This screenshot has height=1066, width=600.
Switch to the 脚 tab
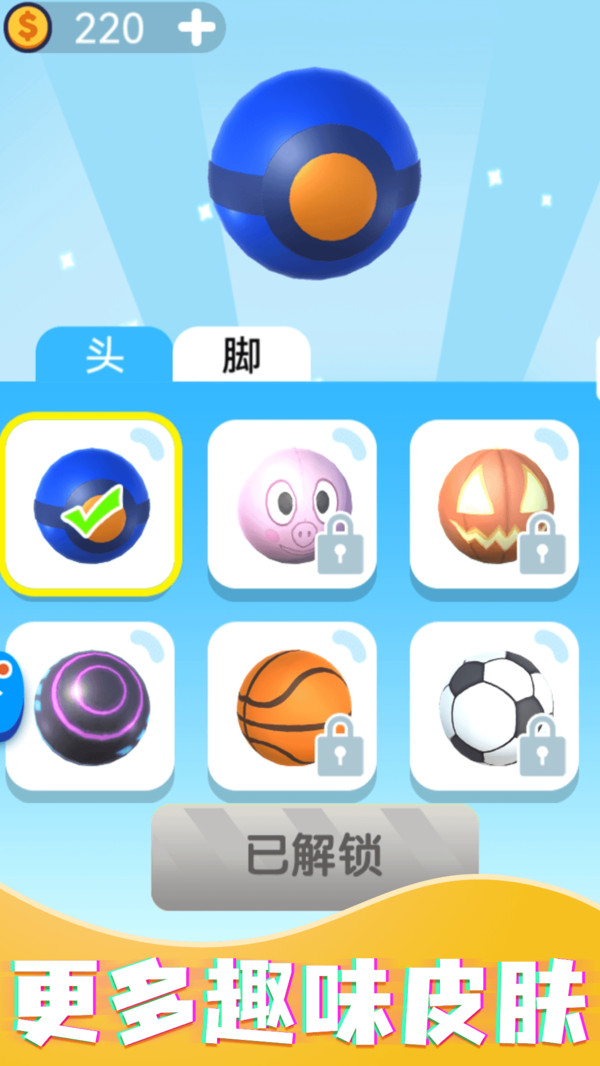pyautogui.click(x=241, y=355)
